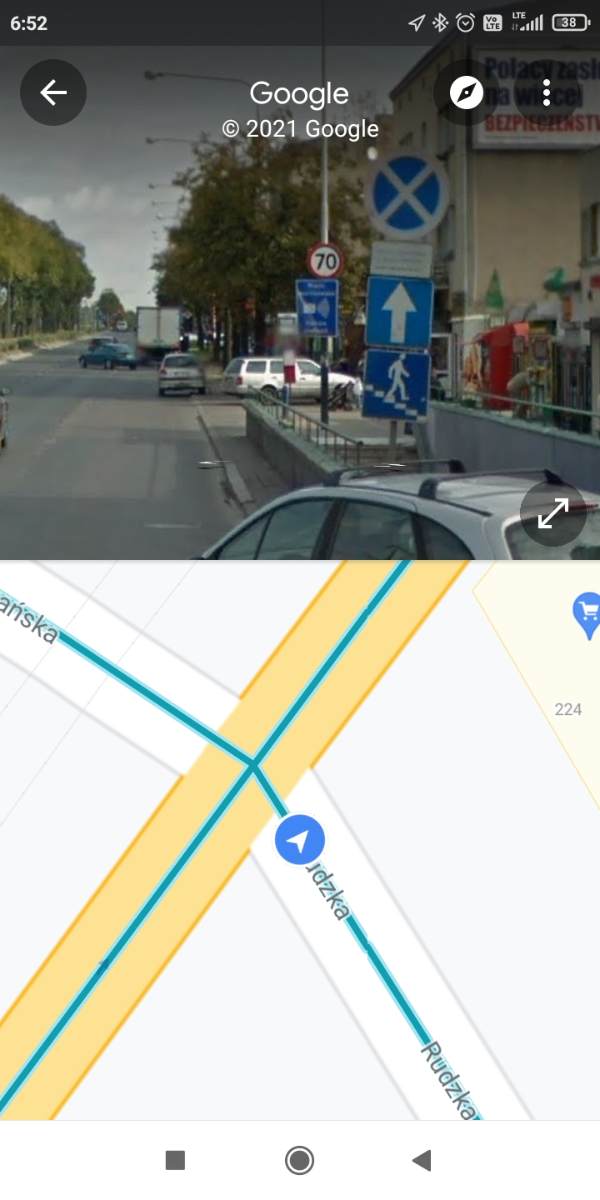This screenshot has height=1200, width=600.
Task: Tap the shopping cart place marker
Action: coord(587,612)
